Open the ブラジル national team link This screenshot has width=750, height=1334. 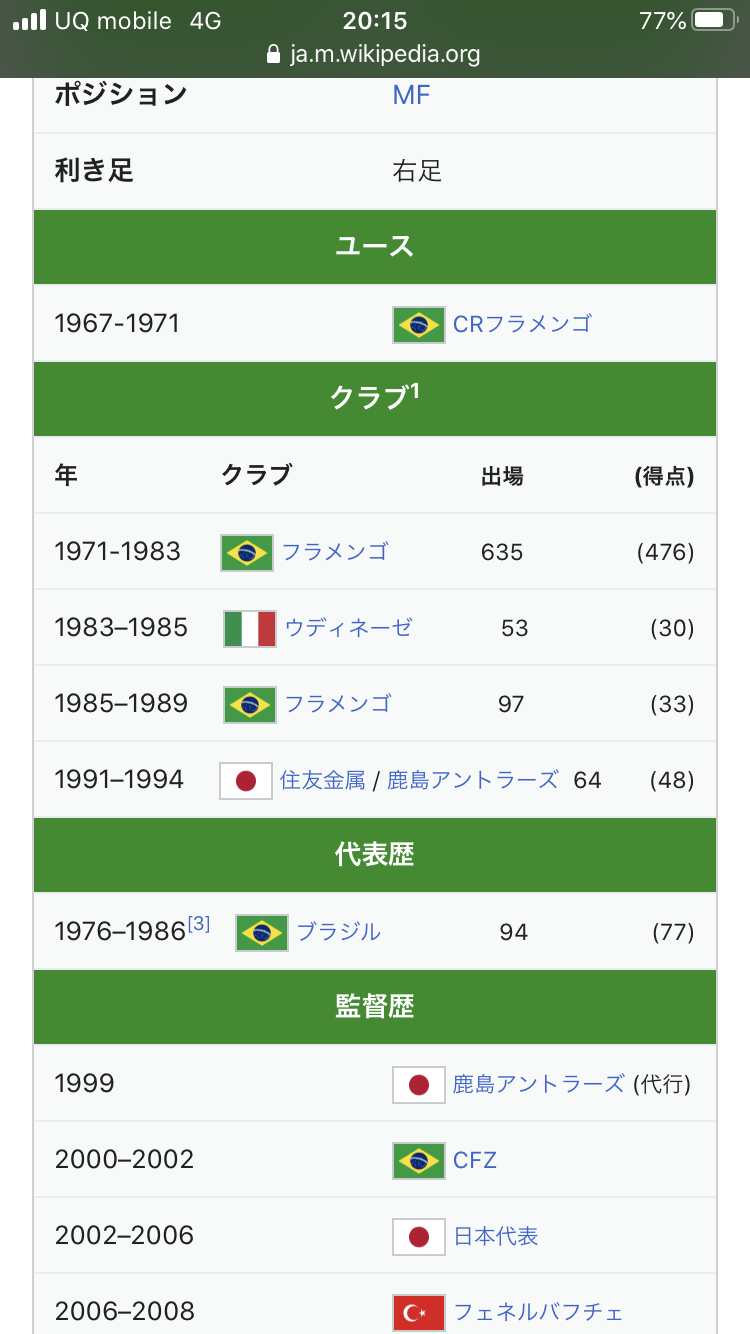339,932
